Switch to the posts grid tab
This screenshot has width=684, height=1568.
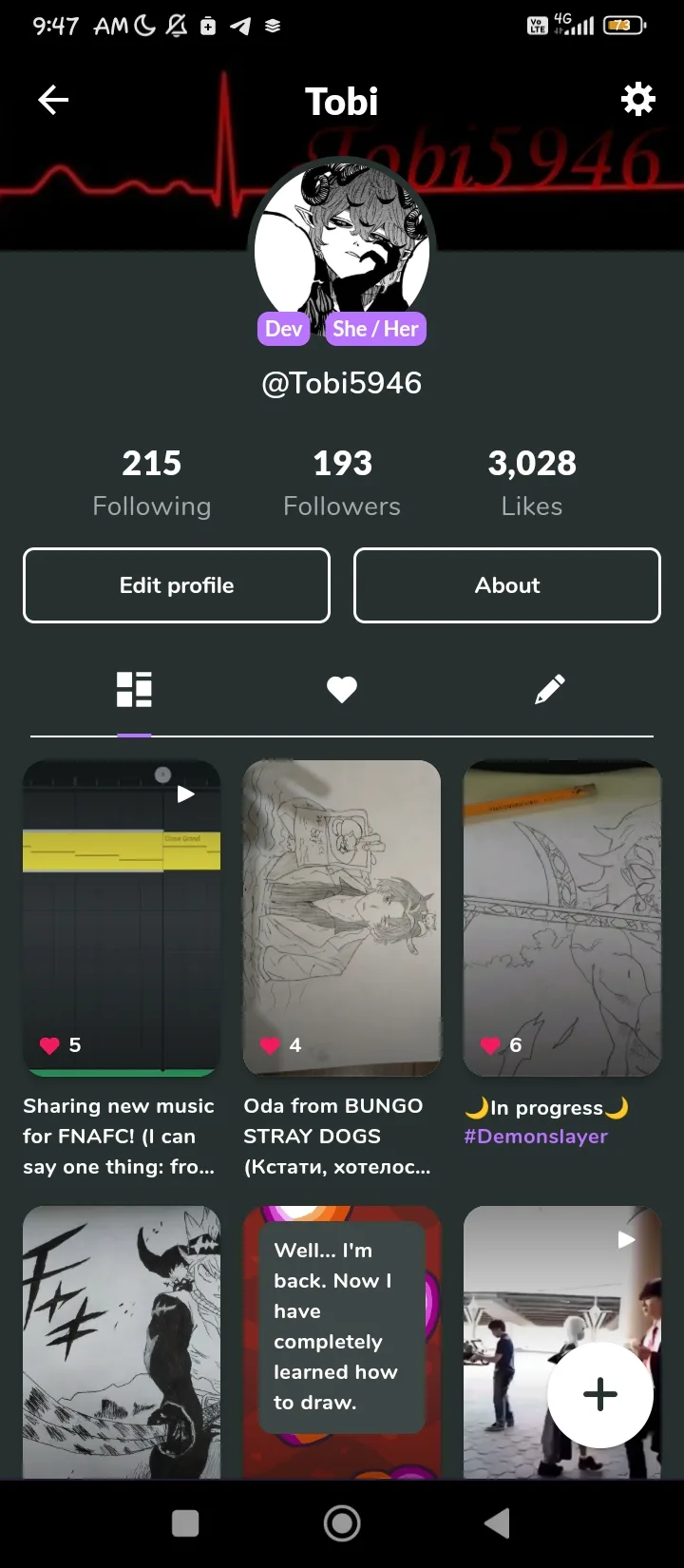(x=134, y=690)
